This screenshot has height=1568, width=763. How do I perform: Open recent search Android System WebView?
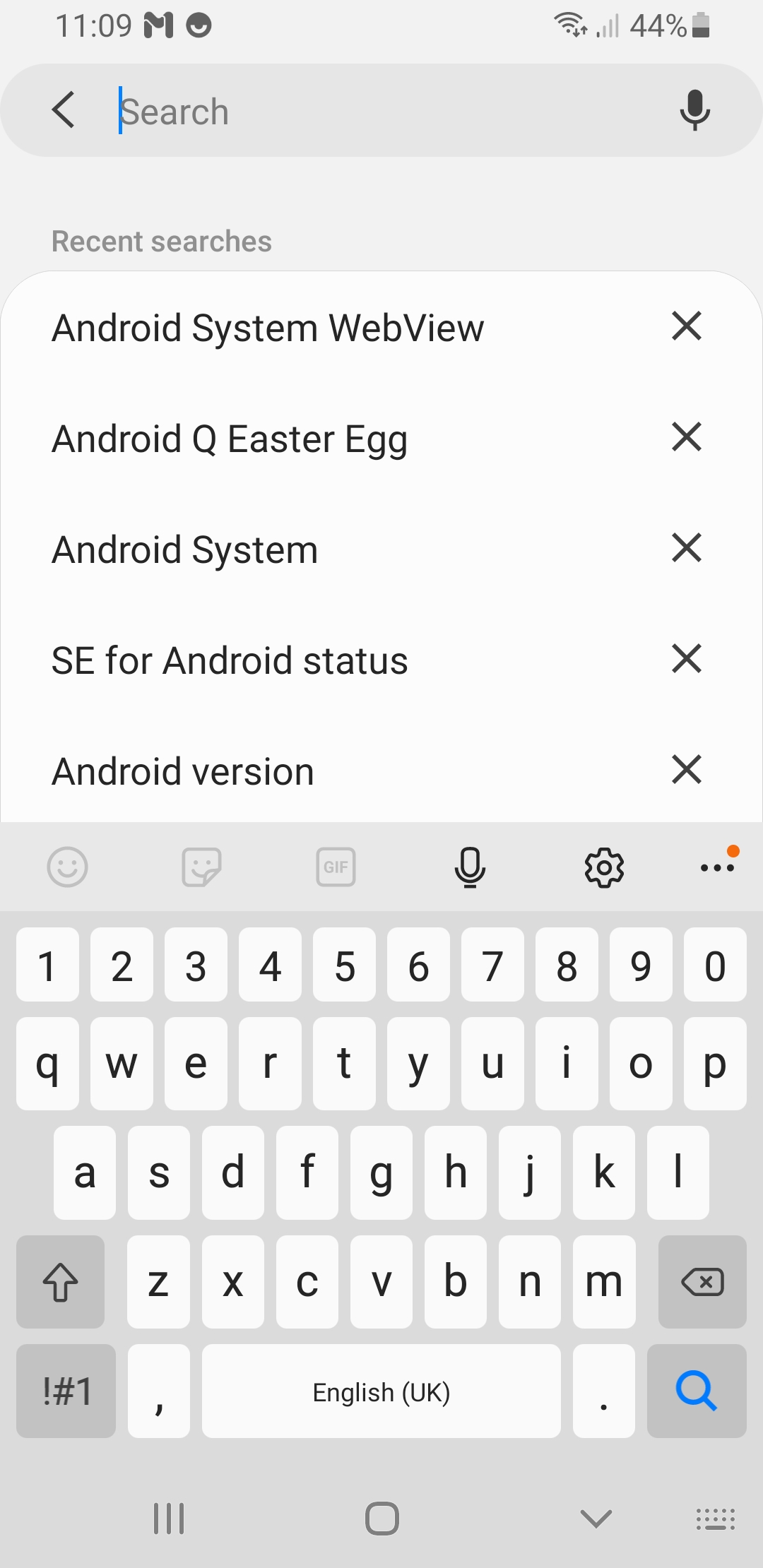pos(268,328)
